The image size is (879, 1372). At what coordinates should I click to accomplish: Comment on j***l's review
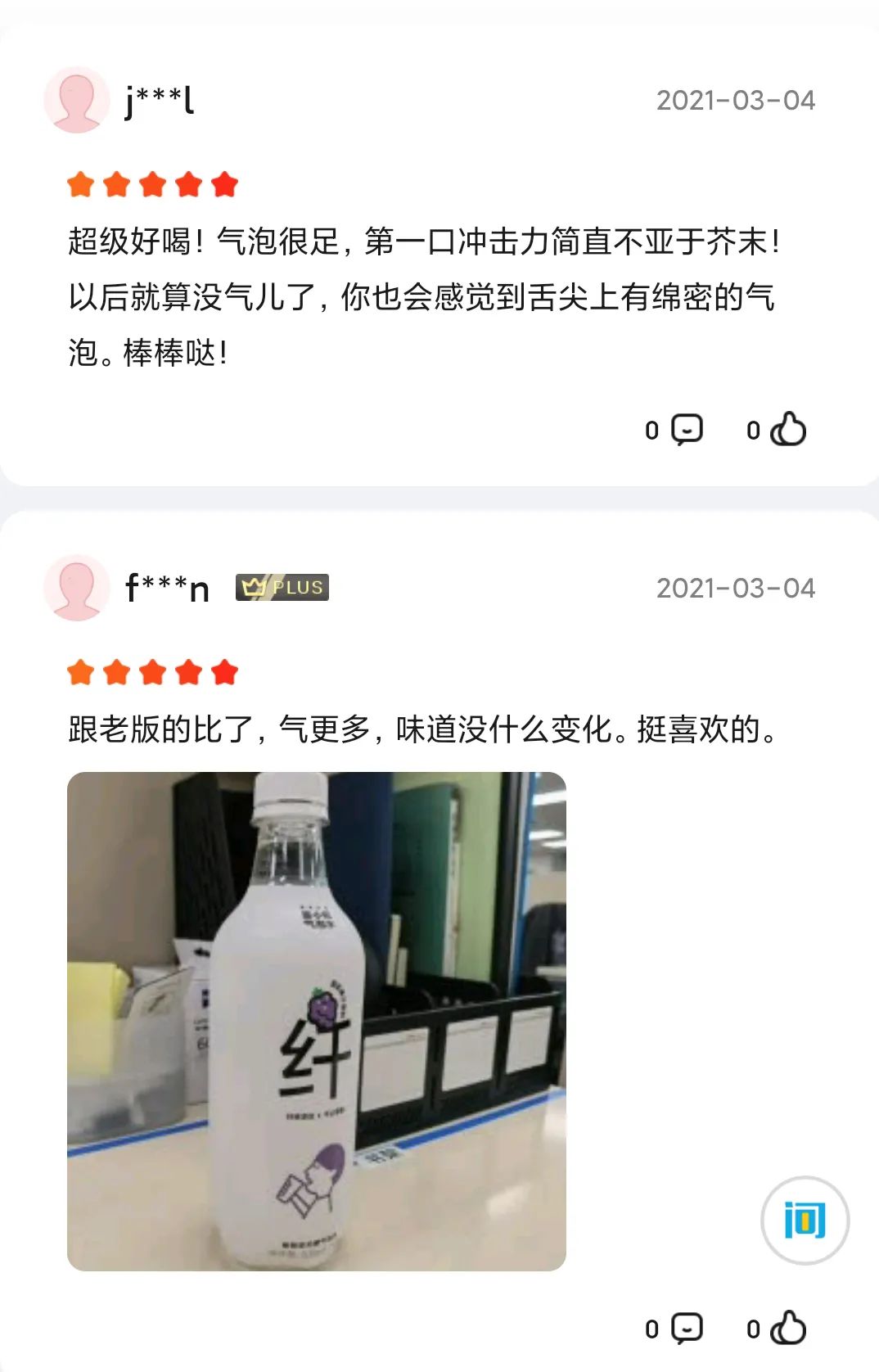687,430
